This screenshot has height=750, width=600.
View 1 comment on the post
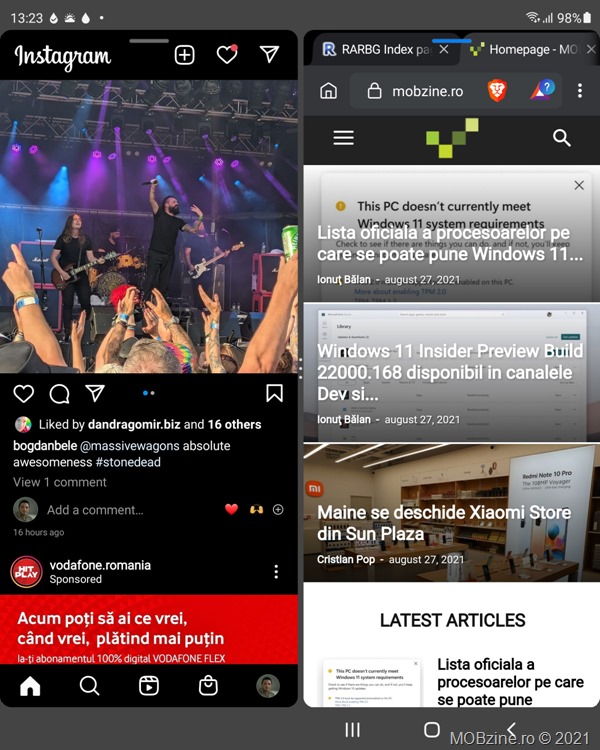pos(59,482)
